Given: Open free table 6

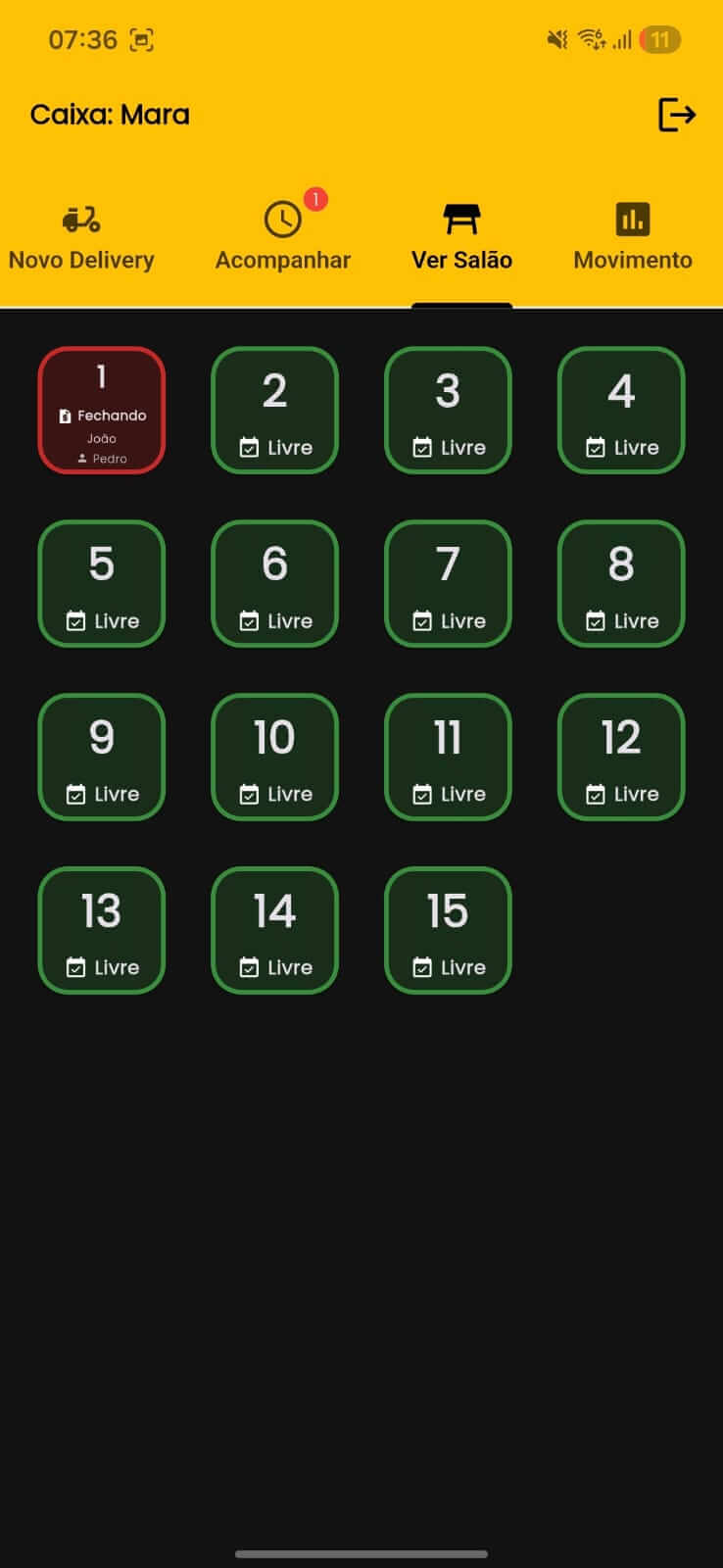Looking at the screenshot, I should [275, 584].
